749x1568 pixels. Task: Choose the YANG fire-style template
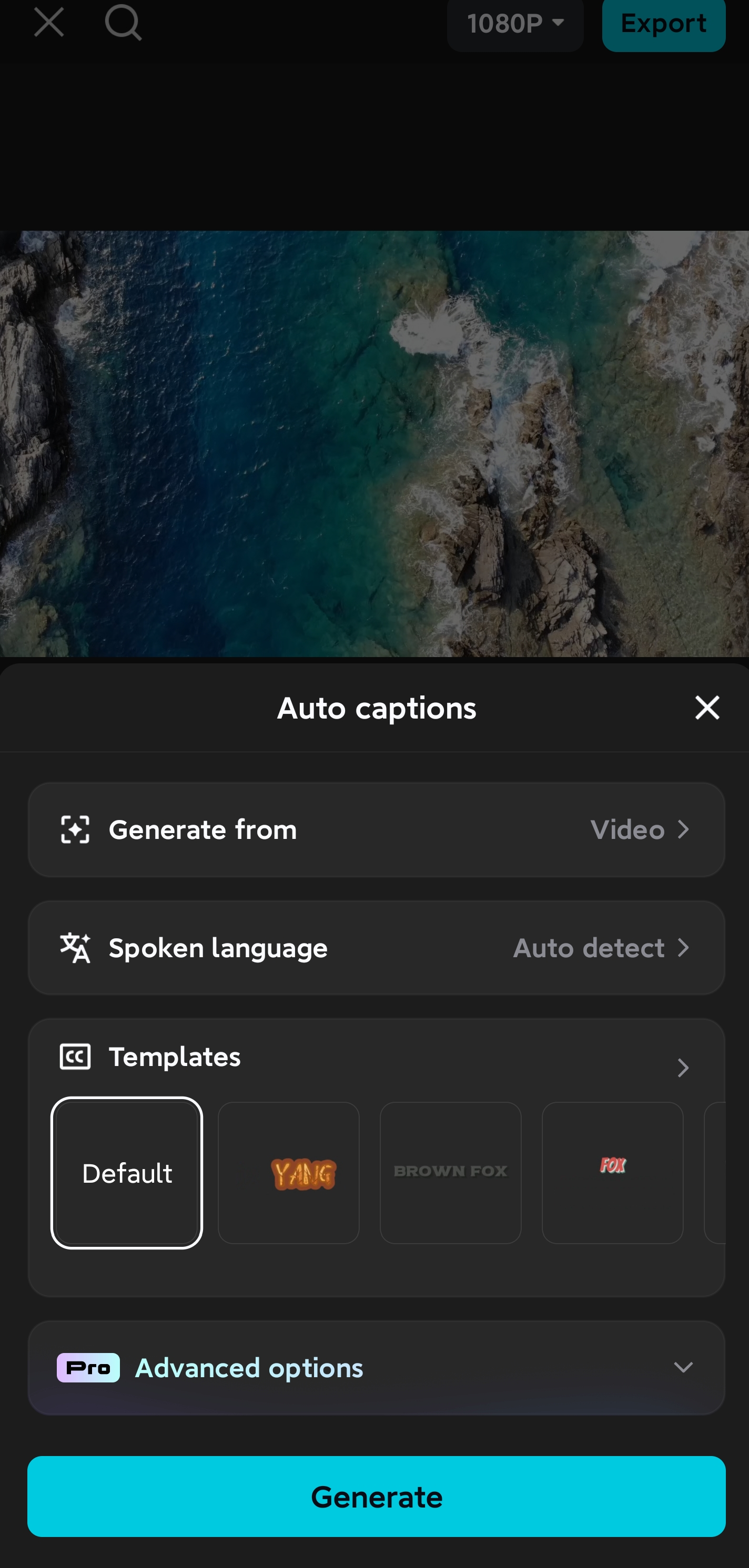pos(289,1172)
